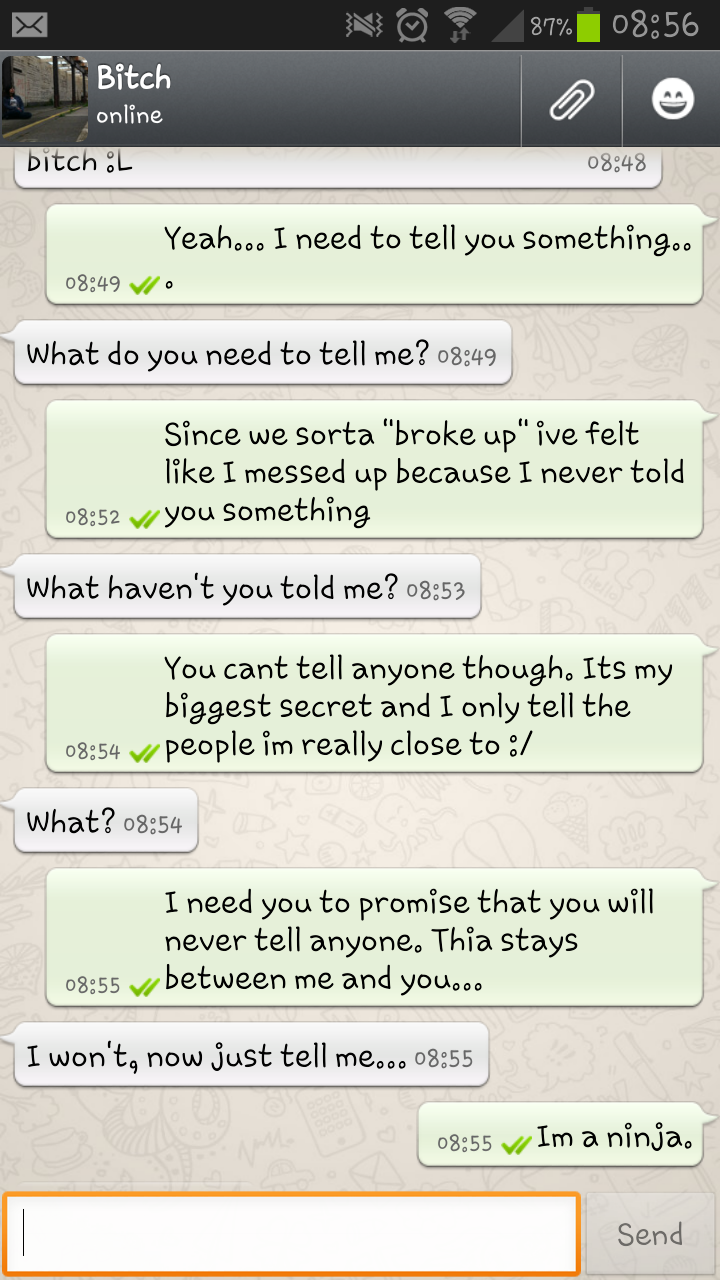The width and height of the screenshot is (720, 1280).
Task: Focus the message text field
Action: (x=291, y=1234)
